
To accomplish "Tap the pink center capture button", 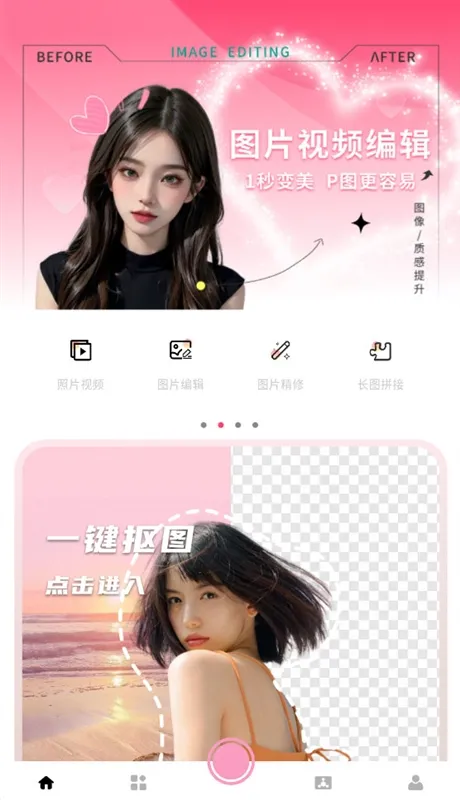I will [231, 761].
